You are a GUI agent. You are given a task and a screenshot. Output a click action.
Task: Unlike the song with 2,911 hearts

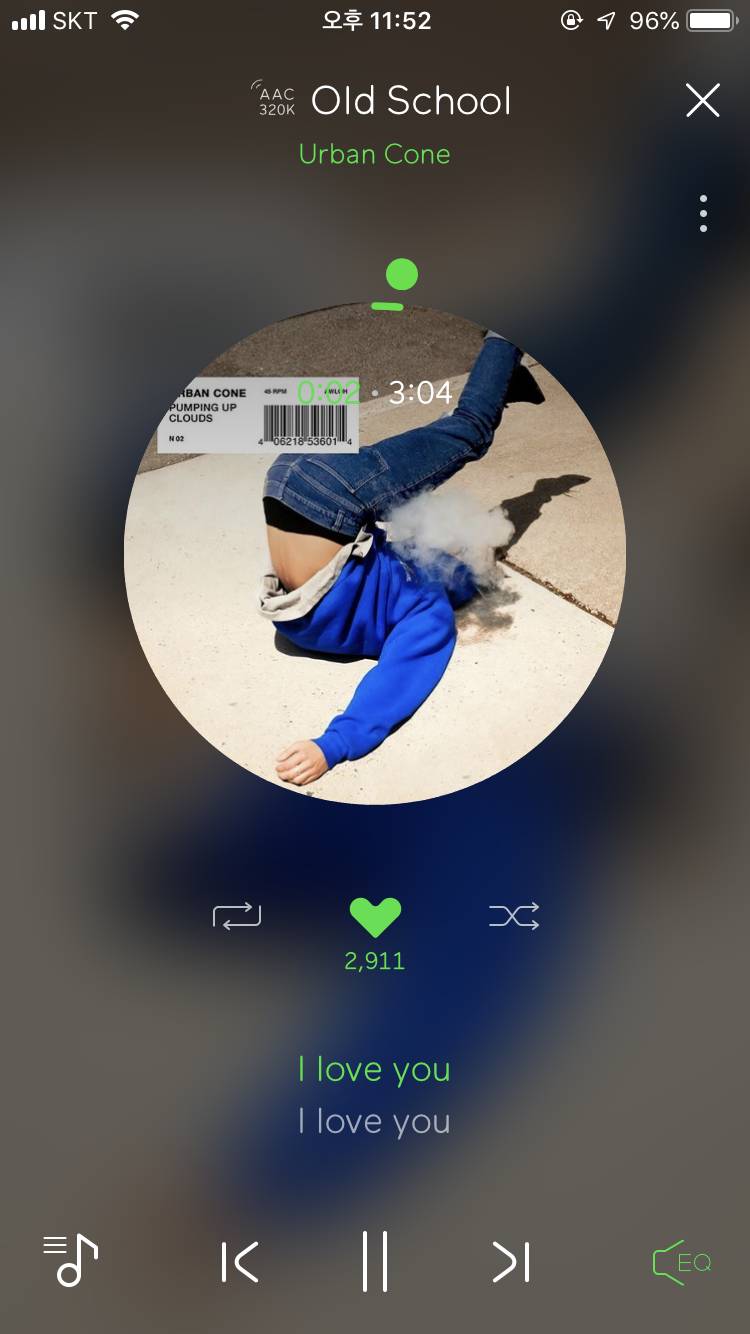[x=375, y=916]
